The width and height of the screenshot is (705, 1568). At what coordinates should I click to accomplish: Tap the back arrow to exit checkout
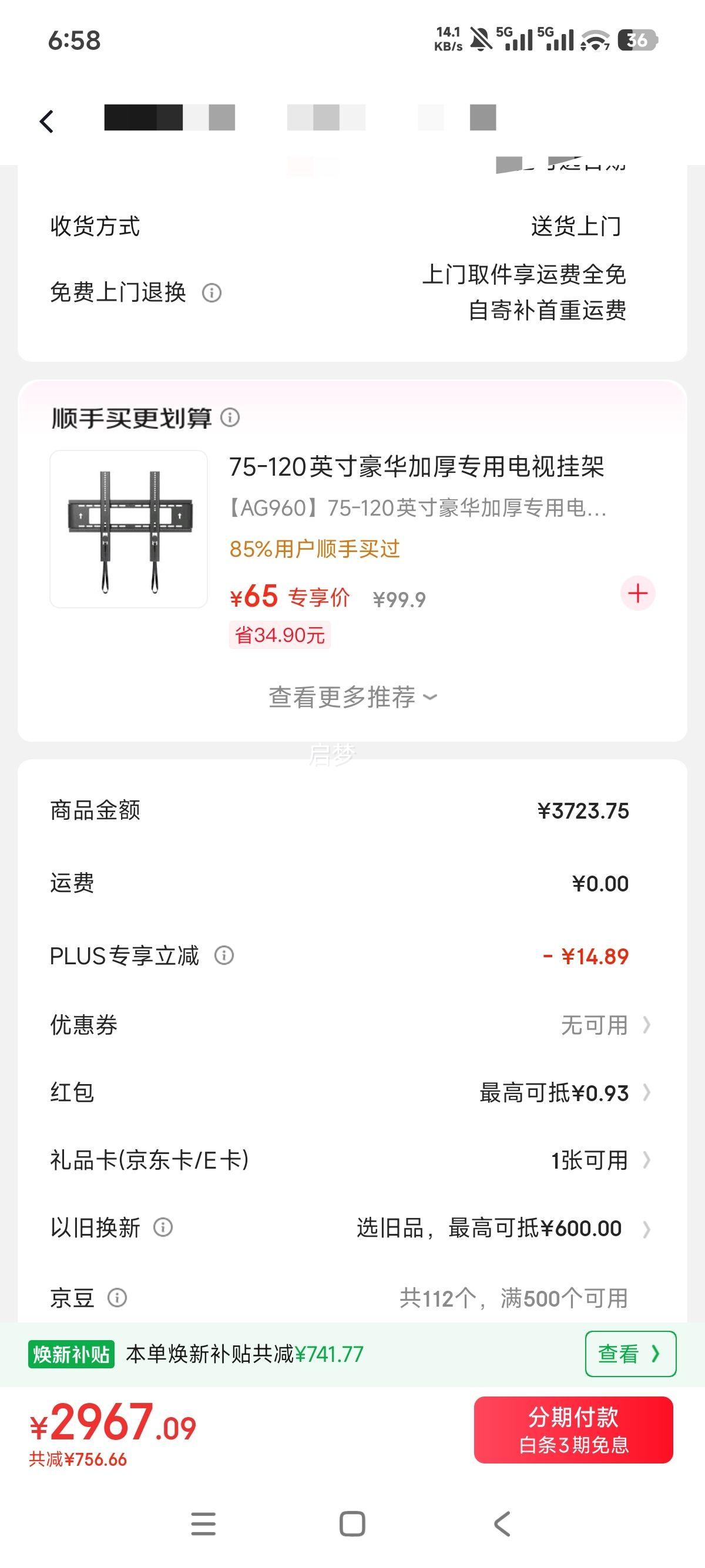(x=48, y=120)
